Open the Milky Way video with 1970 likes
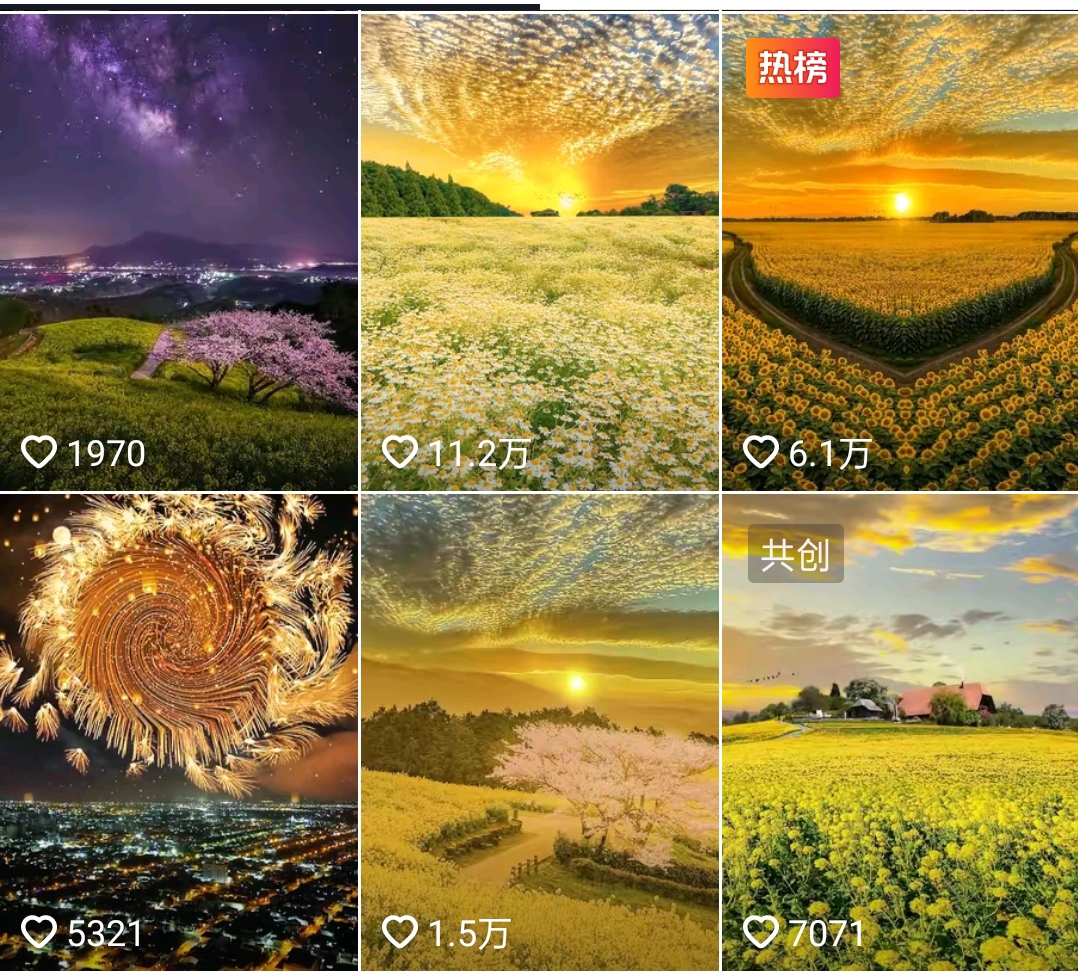This screenshot has width=1078, height=972. click(x=178, y=250)
